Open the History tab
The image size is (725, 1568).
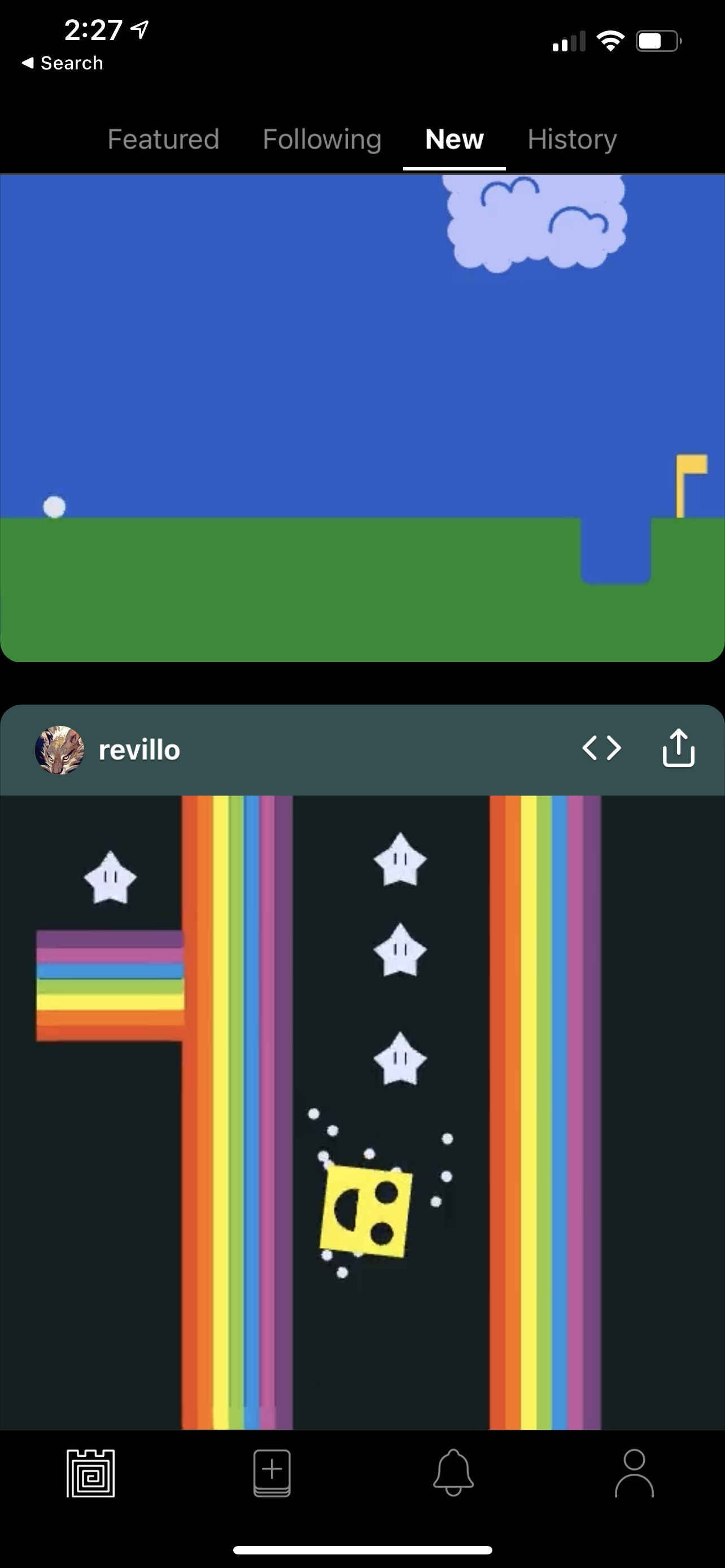pos(571,139)
